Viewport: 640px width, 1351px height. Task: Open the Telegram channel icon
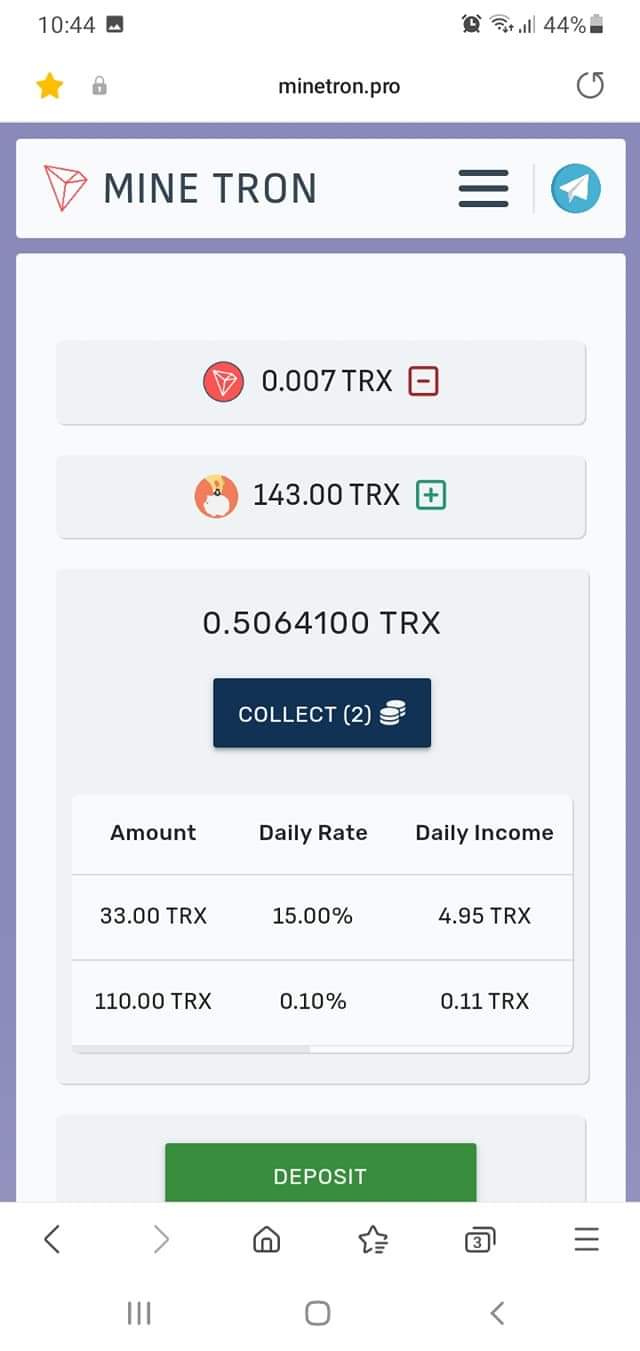pyautogui.click(x=576, y=188)
